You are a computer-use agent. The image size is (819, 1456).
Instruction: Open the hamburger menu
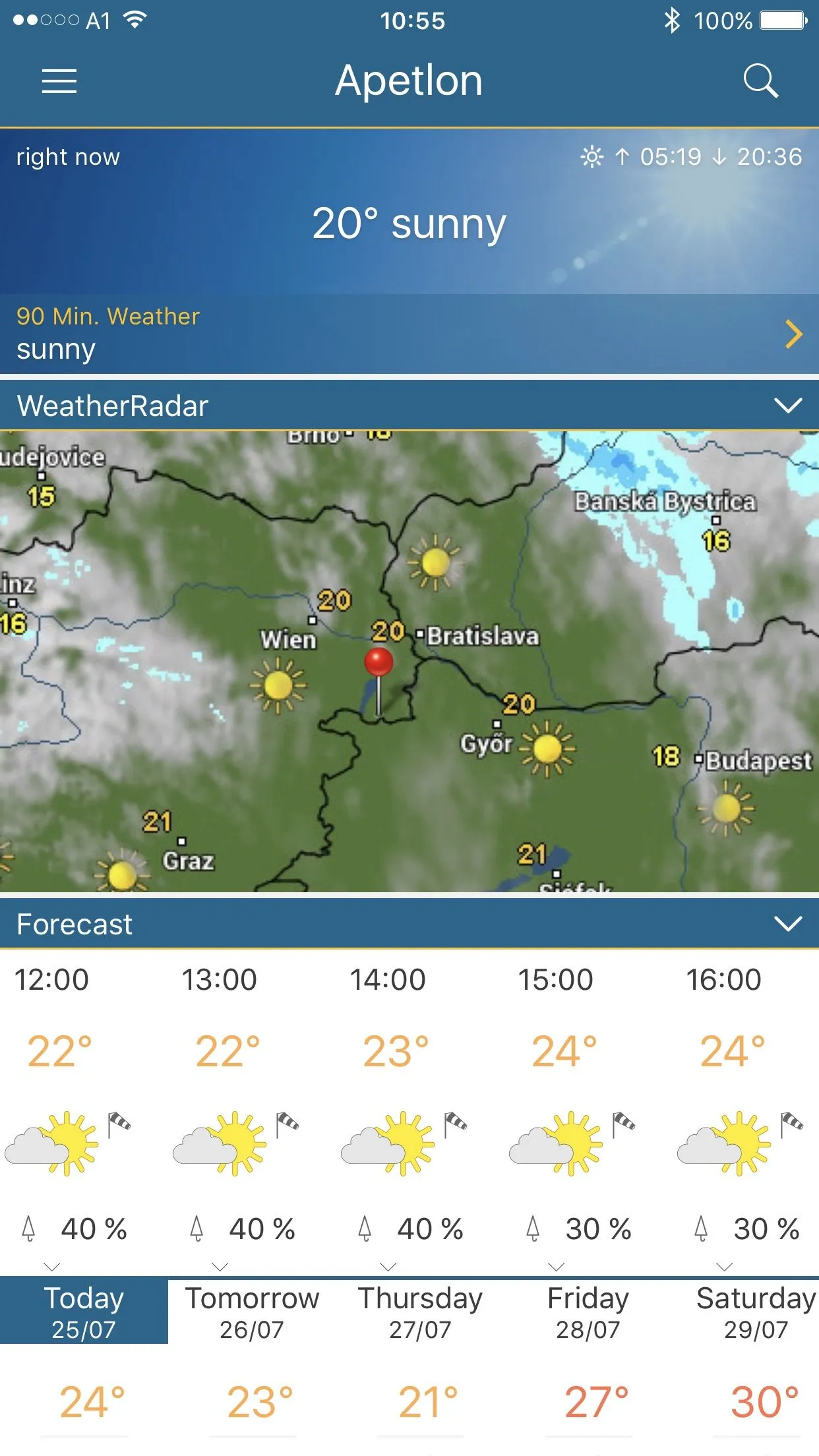pyautogui.click(x=59, y=81)
